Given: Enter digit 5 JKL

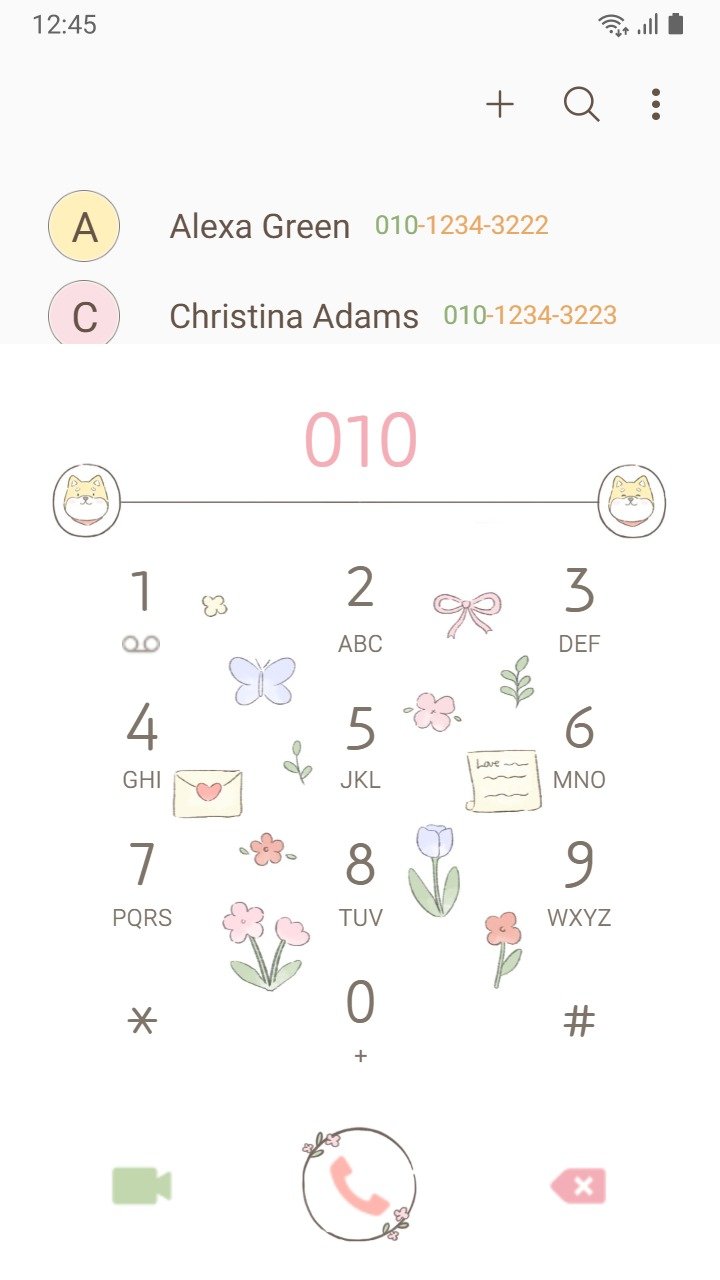Looking at the screenshot, I should [x=360, y=747].
